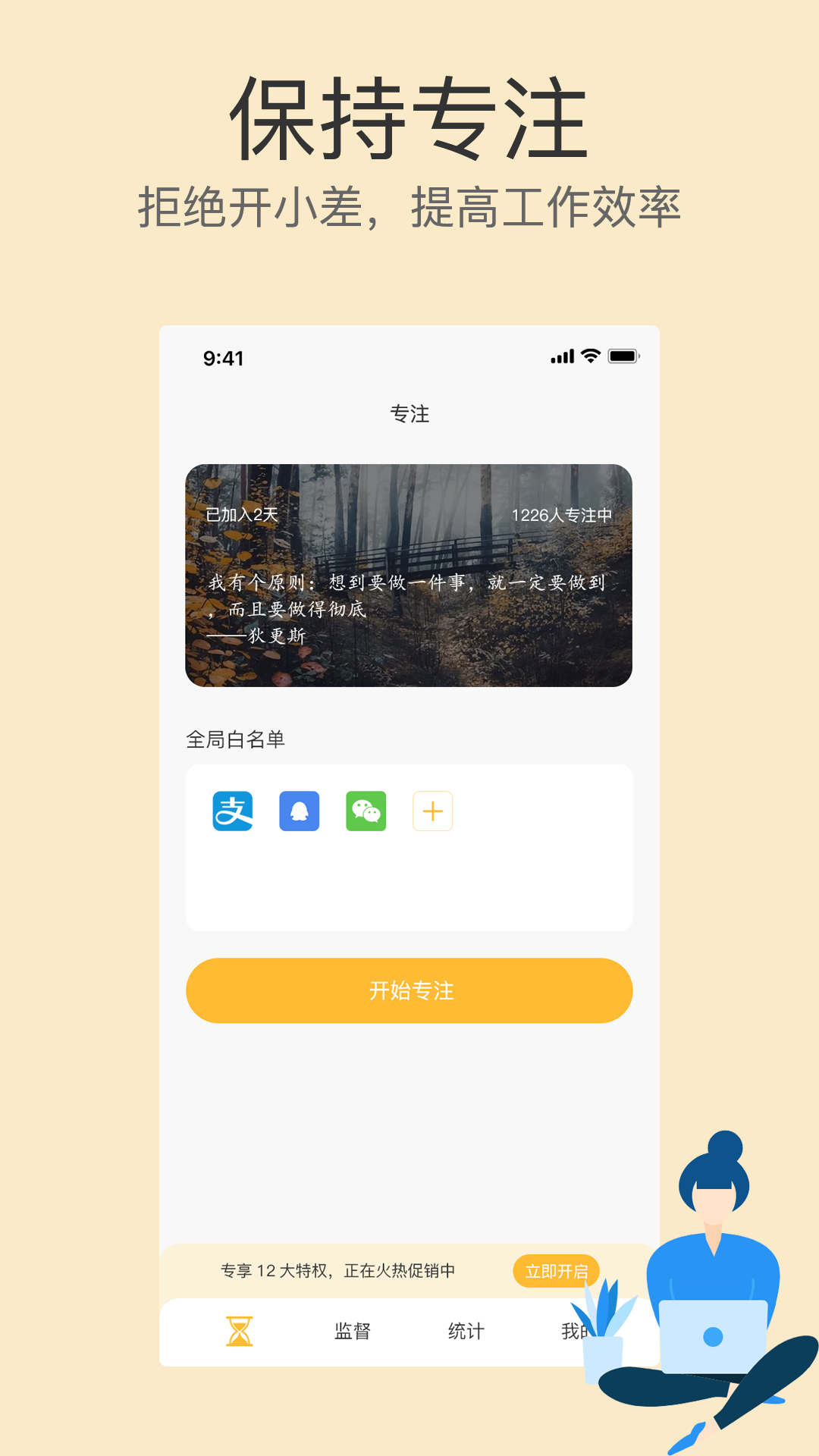Click the 9:41 status bar clock
This screenshot has width=819, height=1456.
[222, 356]
